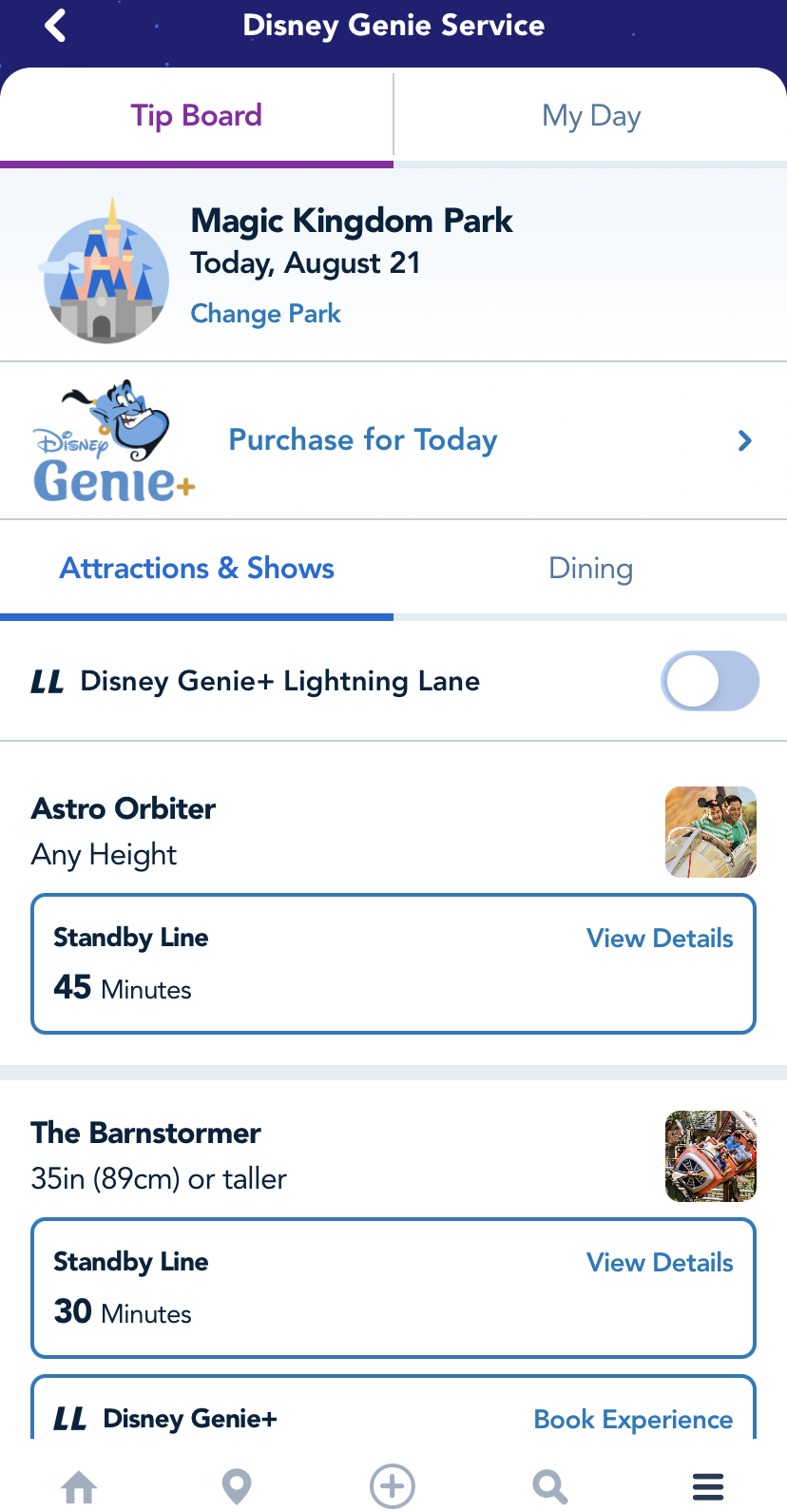Open the hamburger menu tab

click(708, 1486)
